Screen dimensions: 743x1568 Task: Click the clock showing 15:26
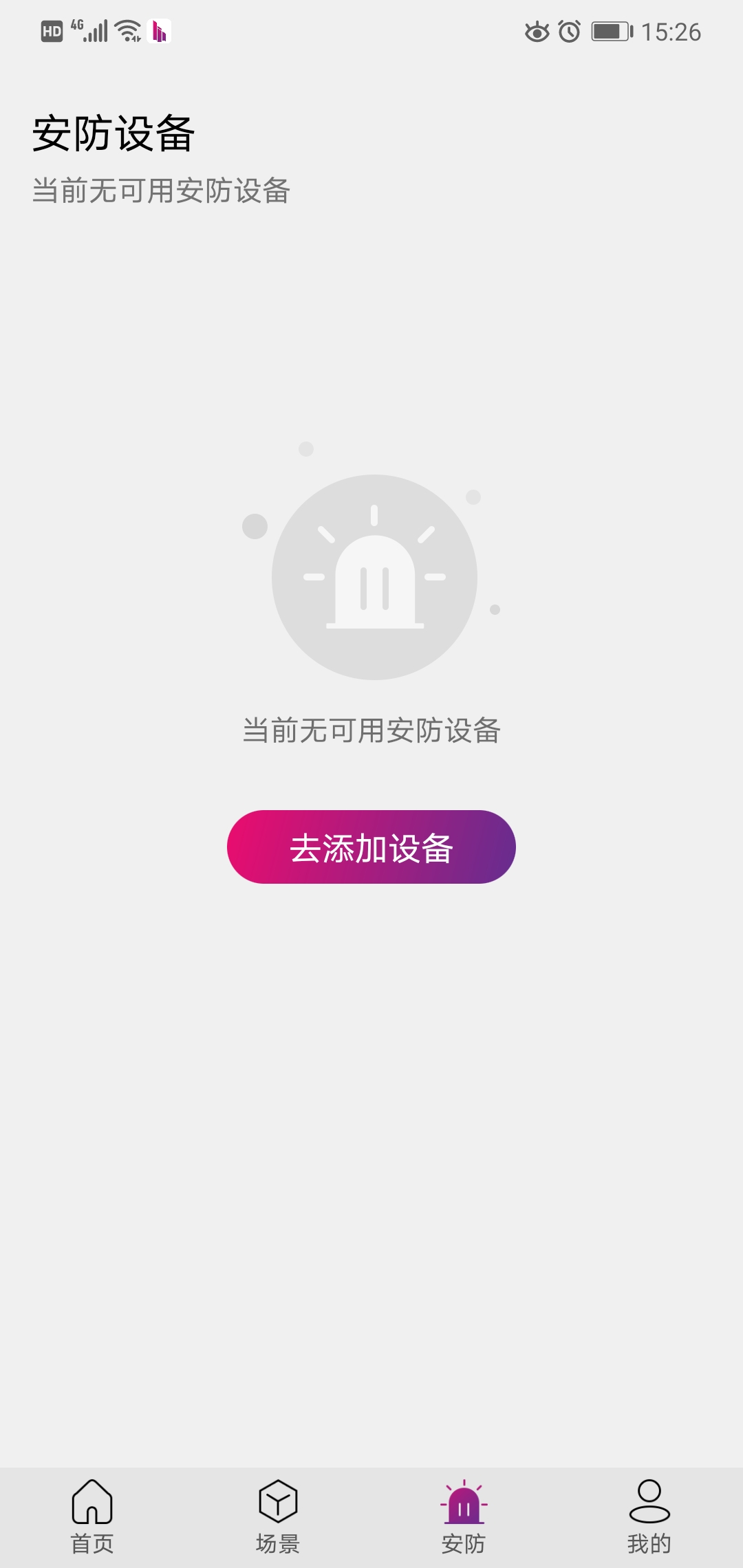coord(671,31)
